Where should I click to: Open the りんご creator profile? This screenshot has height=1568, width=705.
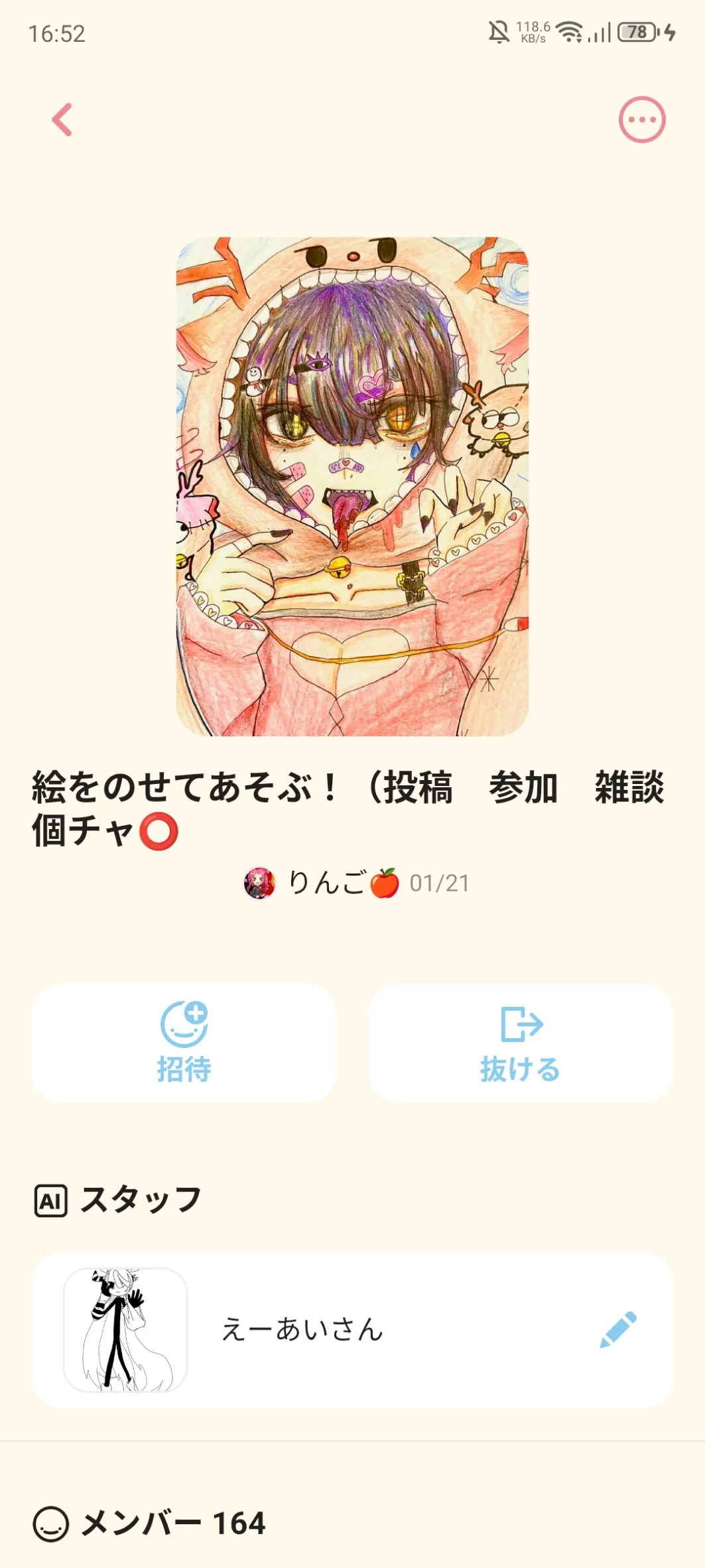tap(322, 883)
